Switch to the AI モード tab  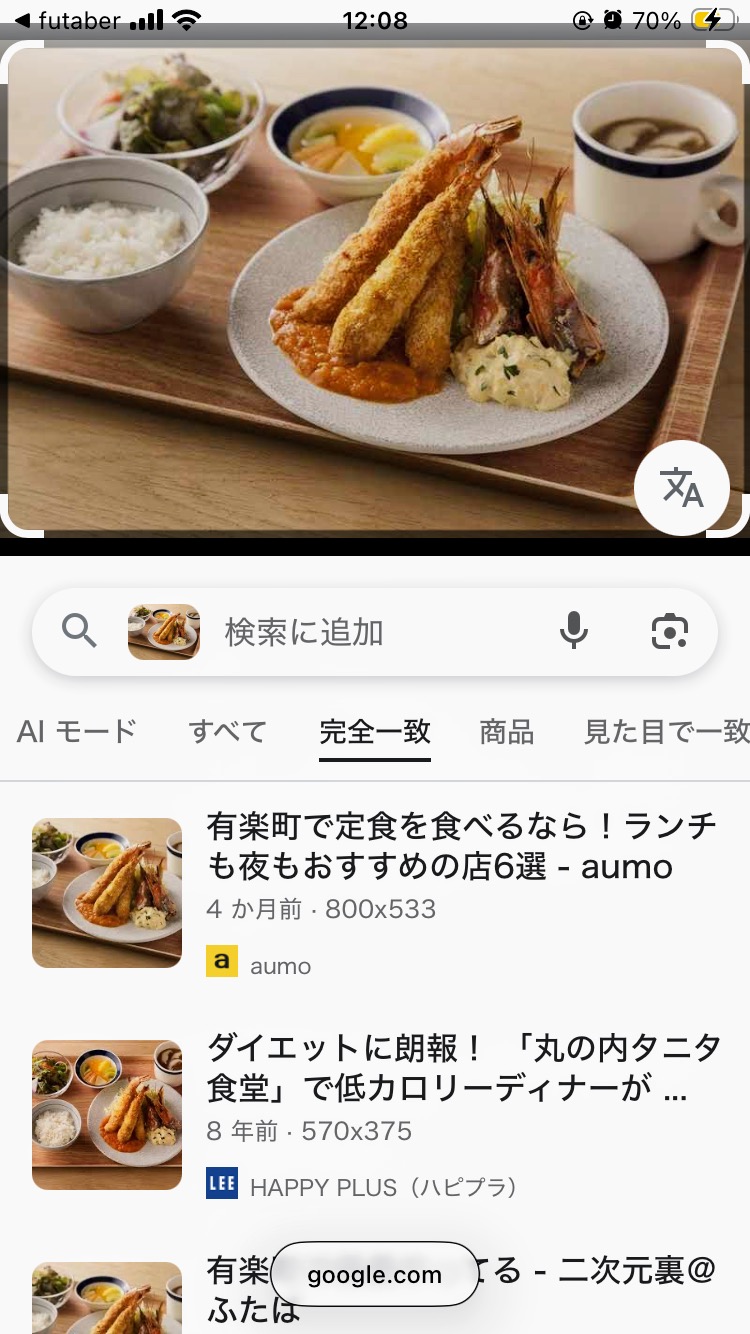coord(77,731)
